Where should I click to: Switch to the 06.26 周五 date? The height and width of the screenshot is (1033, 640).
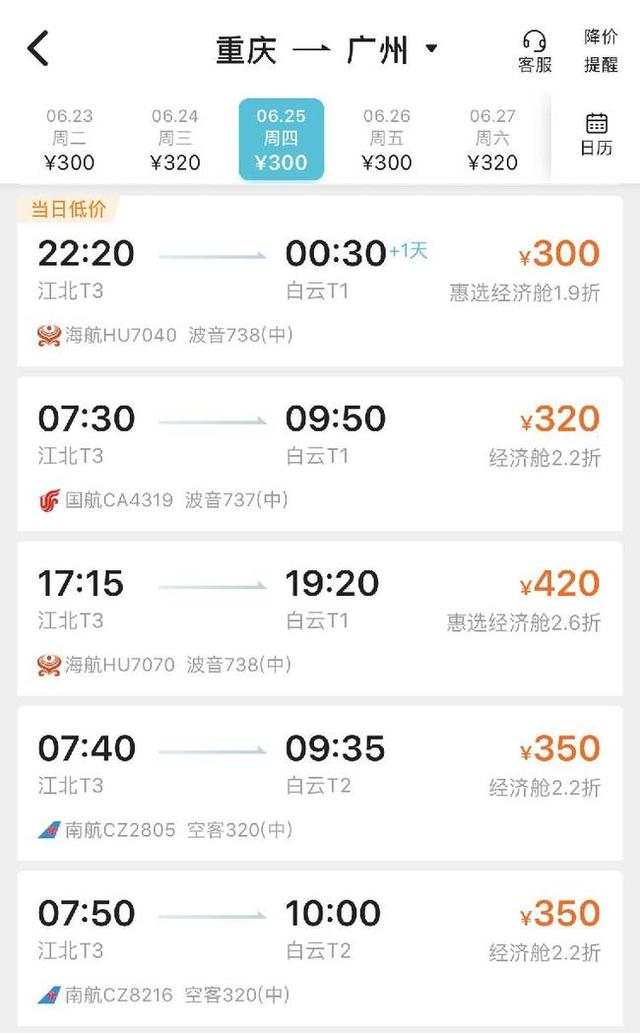(x=387, y=140)
